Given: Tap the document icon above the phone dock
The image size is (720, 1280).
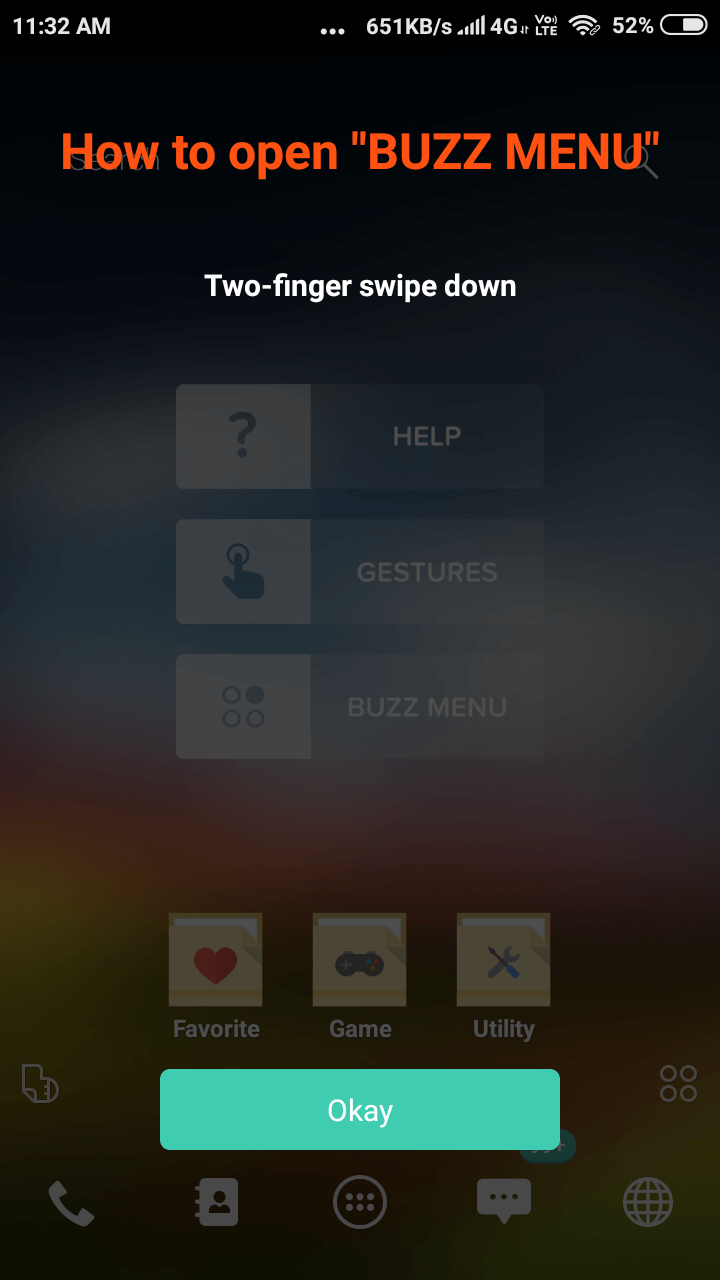Looking at the screenshot, I should coord(40,1084).
